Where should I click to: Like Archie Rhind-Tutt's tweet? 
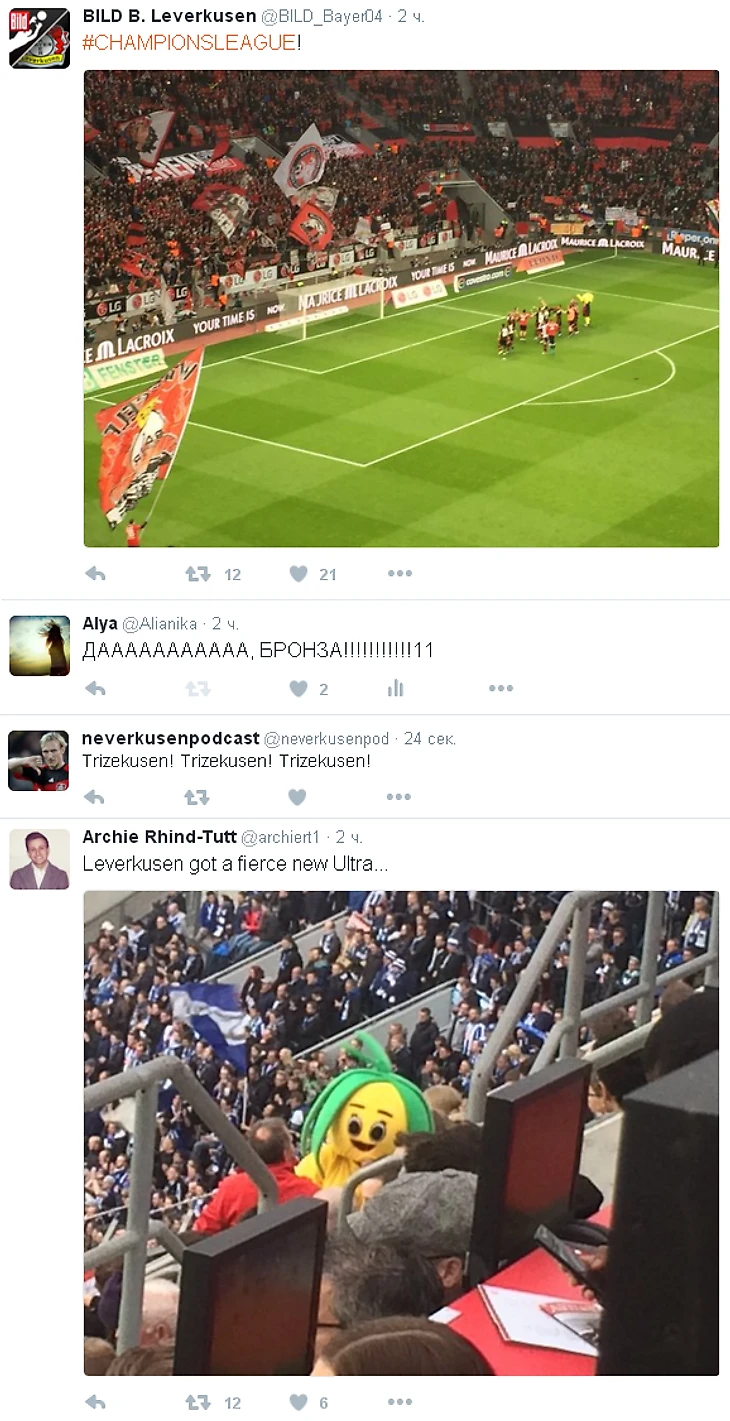298,1403
